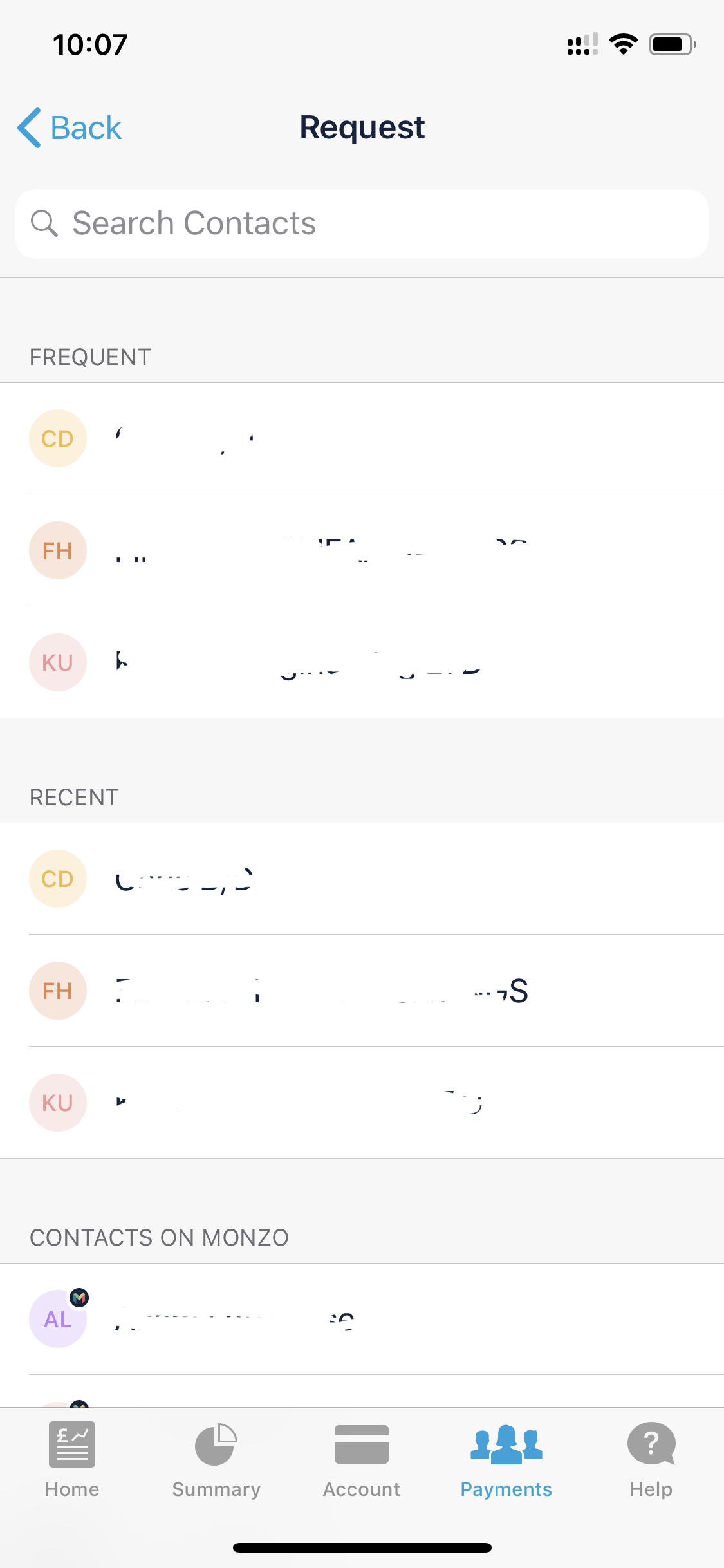Image resolution: width=724 pixels, height=1568 pixels.
Task: Select AL contact on Monzo
Action: point(362,1320)
